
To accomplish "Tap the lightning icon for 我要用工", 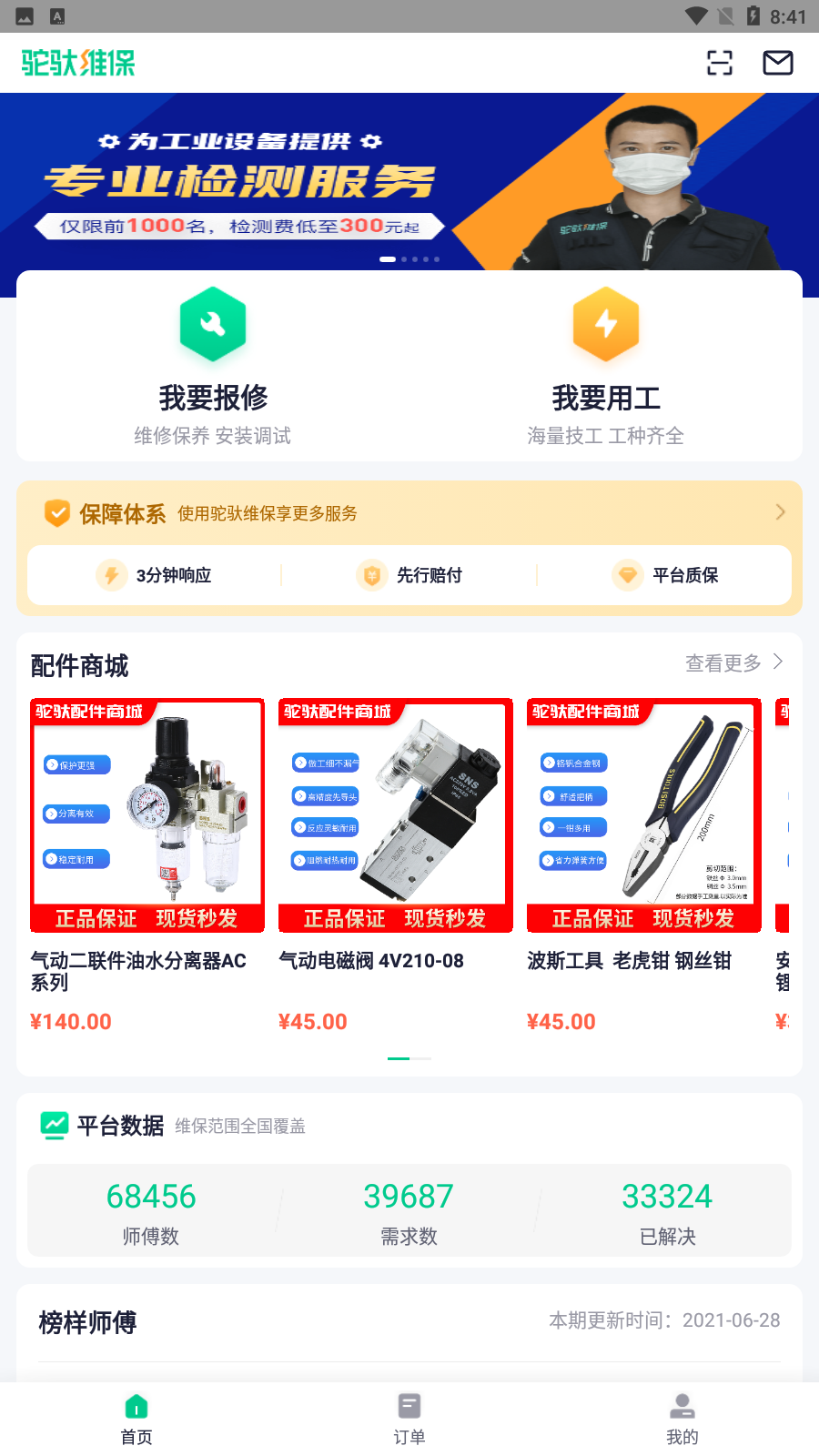I will (x=606, y=325).
